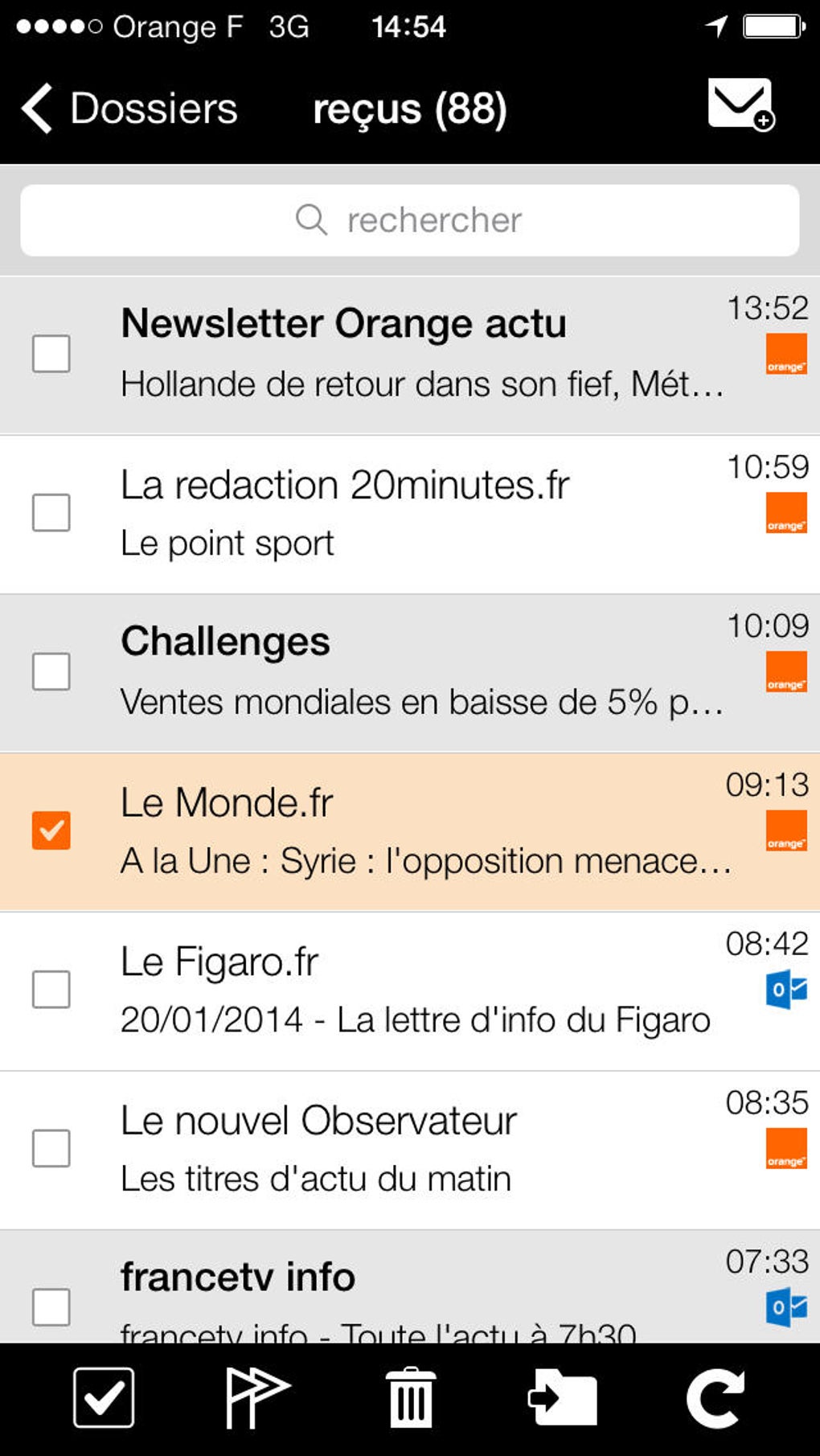Move selected email to another folder

[563, 1397]
